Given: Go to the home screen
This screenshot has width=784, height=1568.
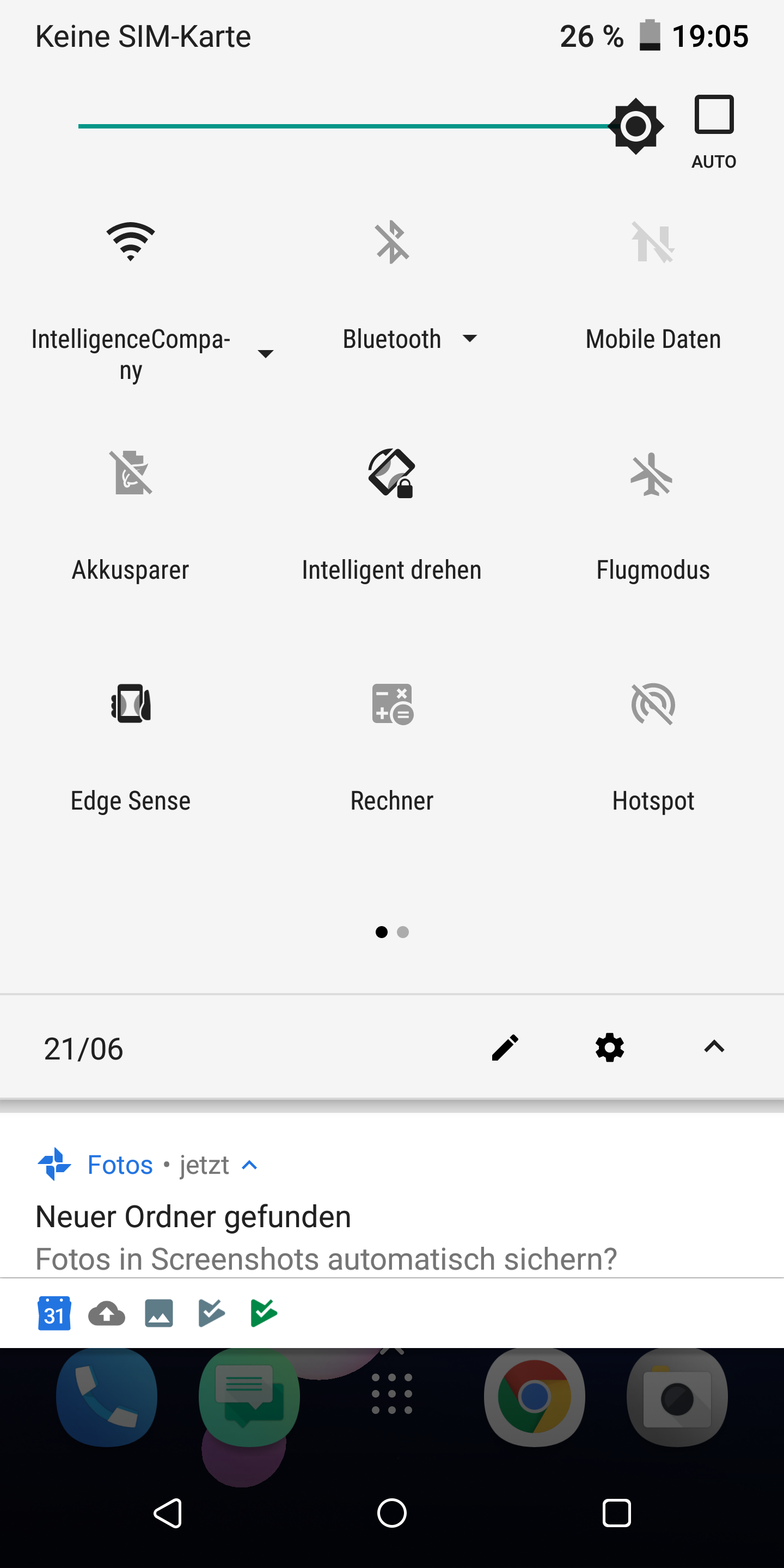Looking at the screenshot, I should coord(391,1512).
